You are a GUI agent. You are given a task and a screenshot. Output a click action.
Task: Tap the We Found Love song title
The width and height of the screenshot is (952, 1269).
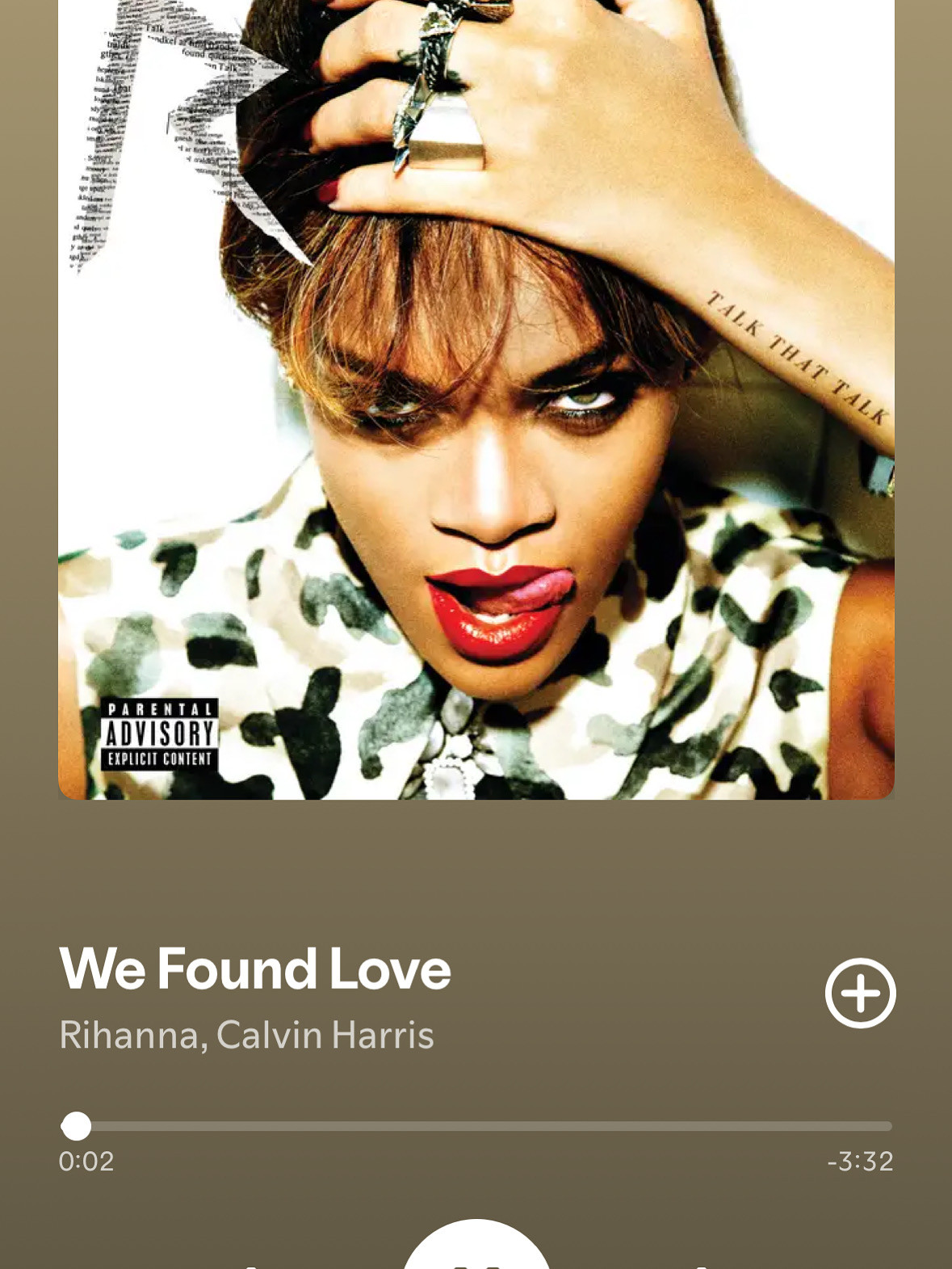[255, 969]
